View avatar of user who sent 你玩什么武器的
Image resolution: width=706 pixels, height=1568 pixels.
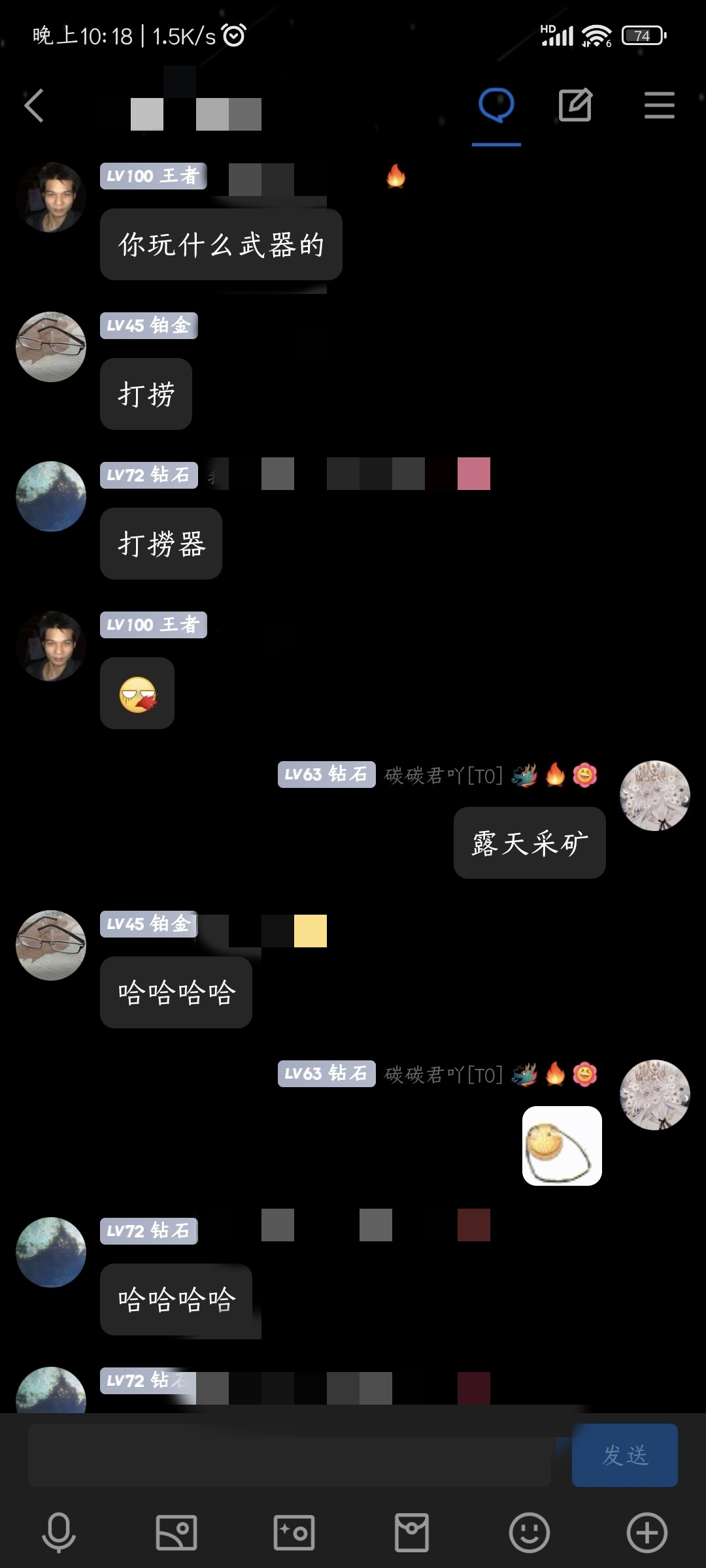point(51,197)
